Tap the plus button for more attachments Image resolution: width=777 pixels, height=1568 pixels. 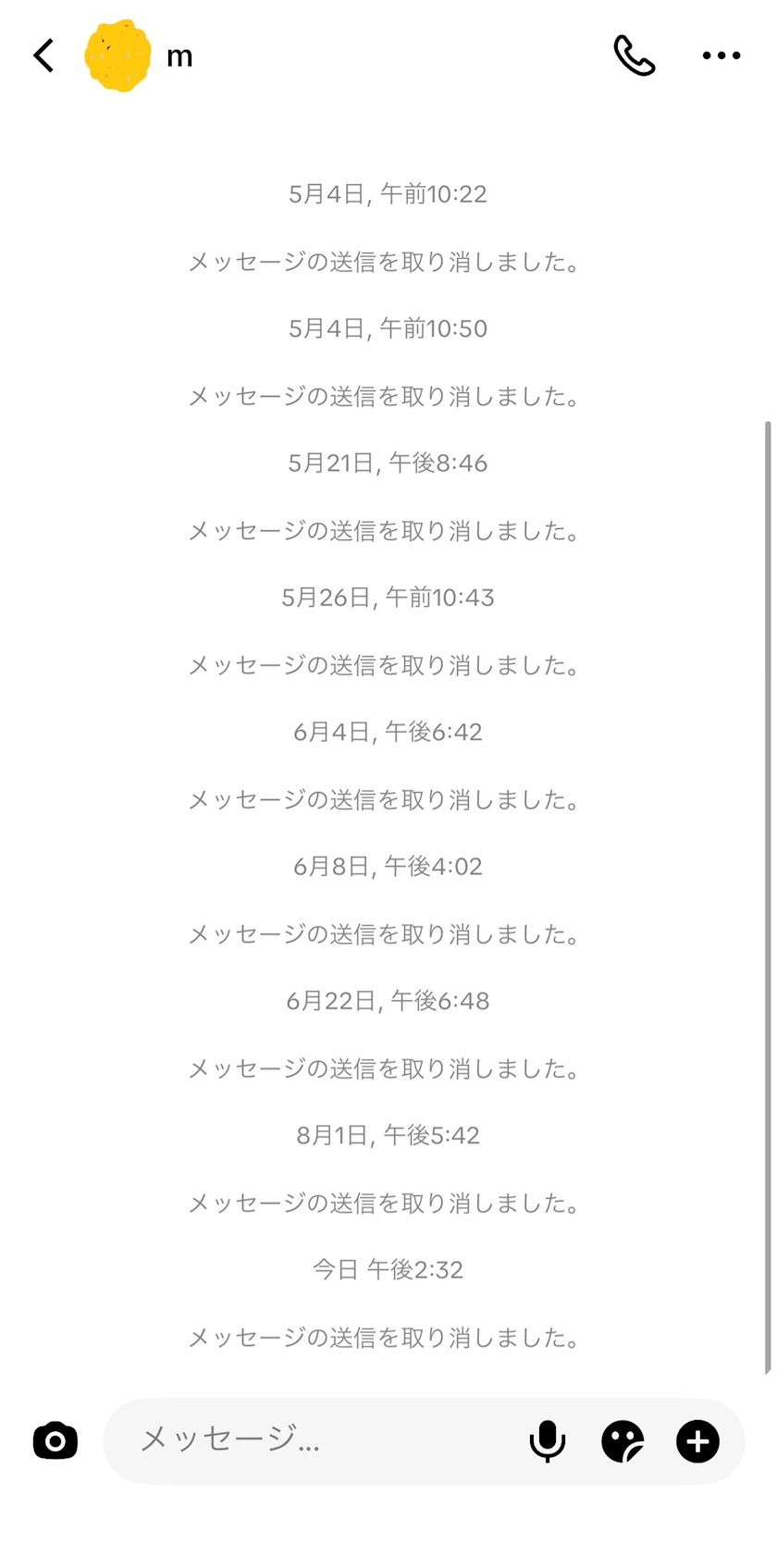pos(697,1441)
